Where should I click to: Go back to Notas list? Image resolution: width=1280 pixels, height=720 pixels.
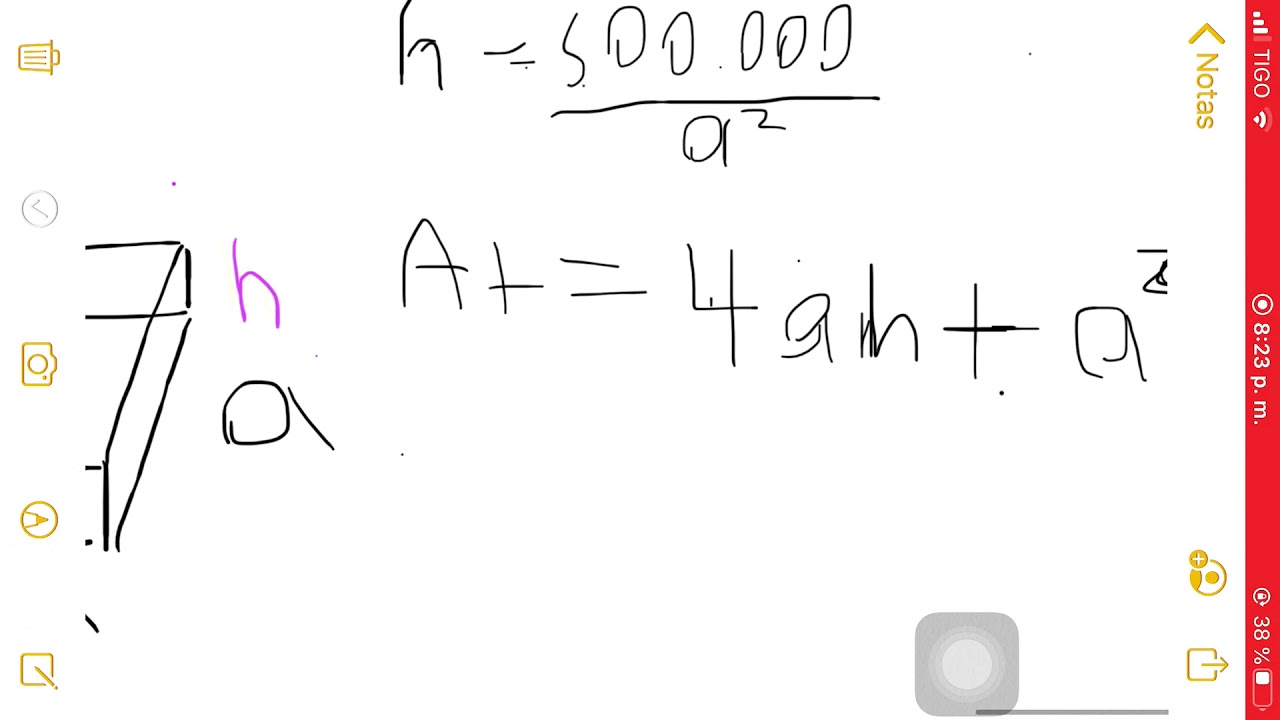pyautogui.click(x=1205, y=76)
